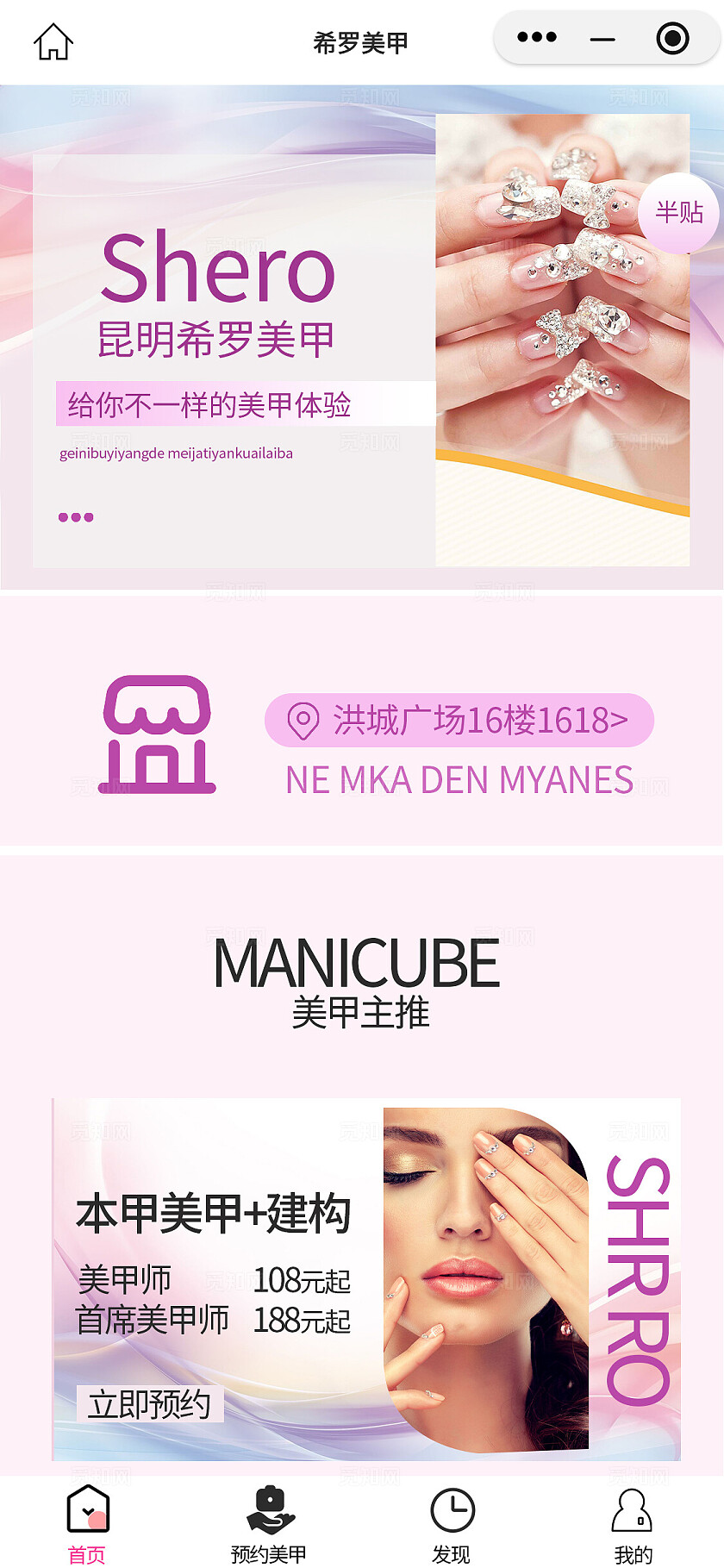The height and width of the screenshot is (1568, 724).
Task: Tap 立即预约 to book now
Action: point(150,1403)
